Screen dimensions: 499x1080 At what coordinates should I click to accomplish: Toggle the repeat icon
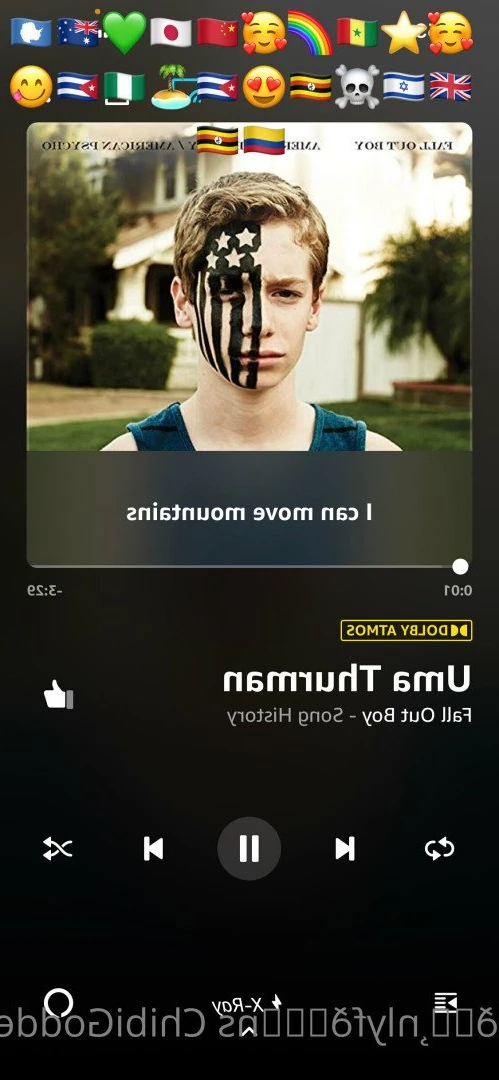pos(439,849)
